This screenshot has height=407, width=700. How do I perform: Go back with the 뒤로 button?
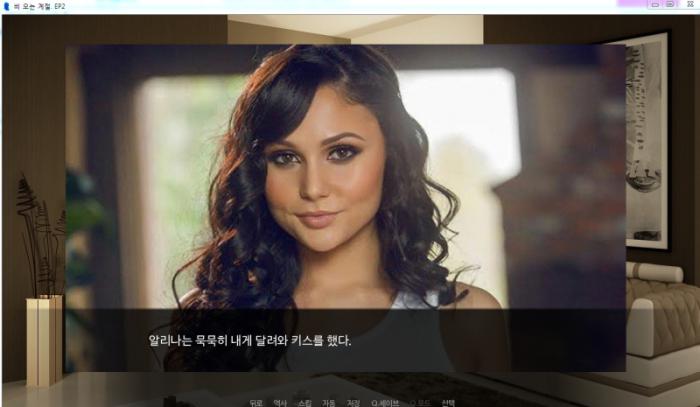coord(257,403)
